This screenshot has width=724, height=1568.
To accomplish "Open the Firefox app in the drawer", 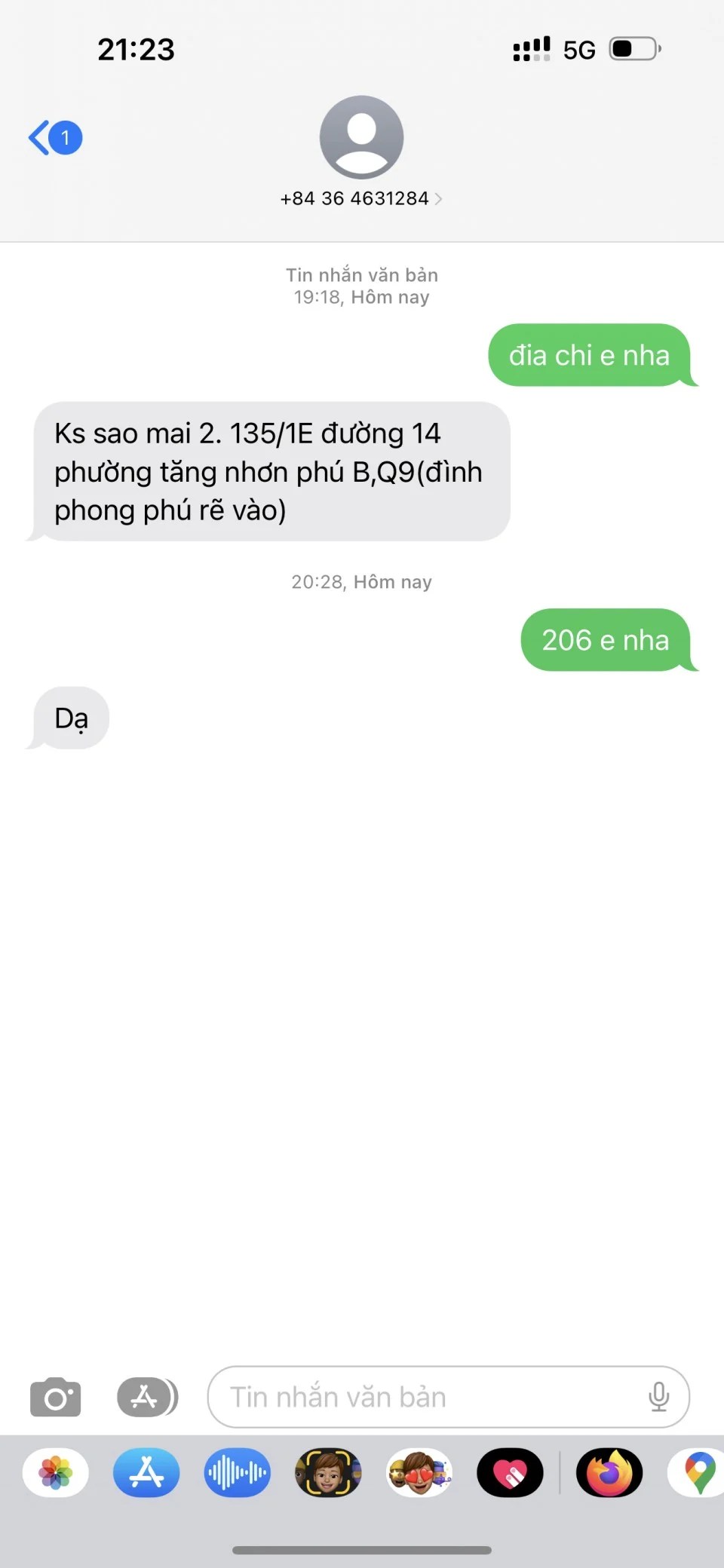I will coord(609,1472).
